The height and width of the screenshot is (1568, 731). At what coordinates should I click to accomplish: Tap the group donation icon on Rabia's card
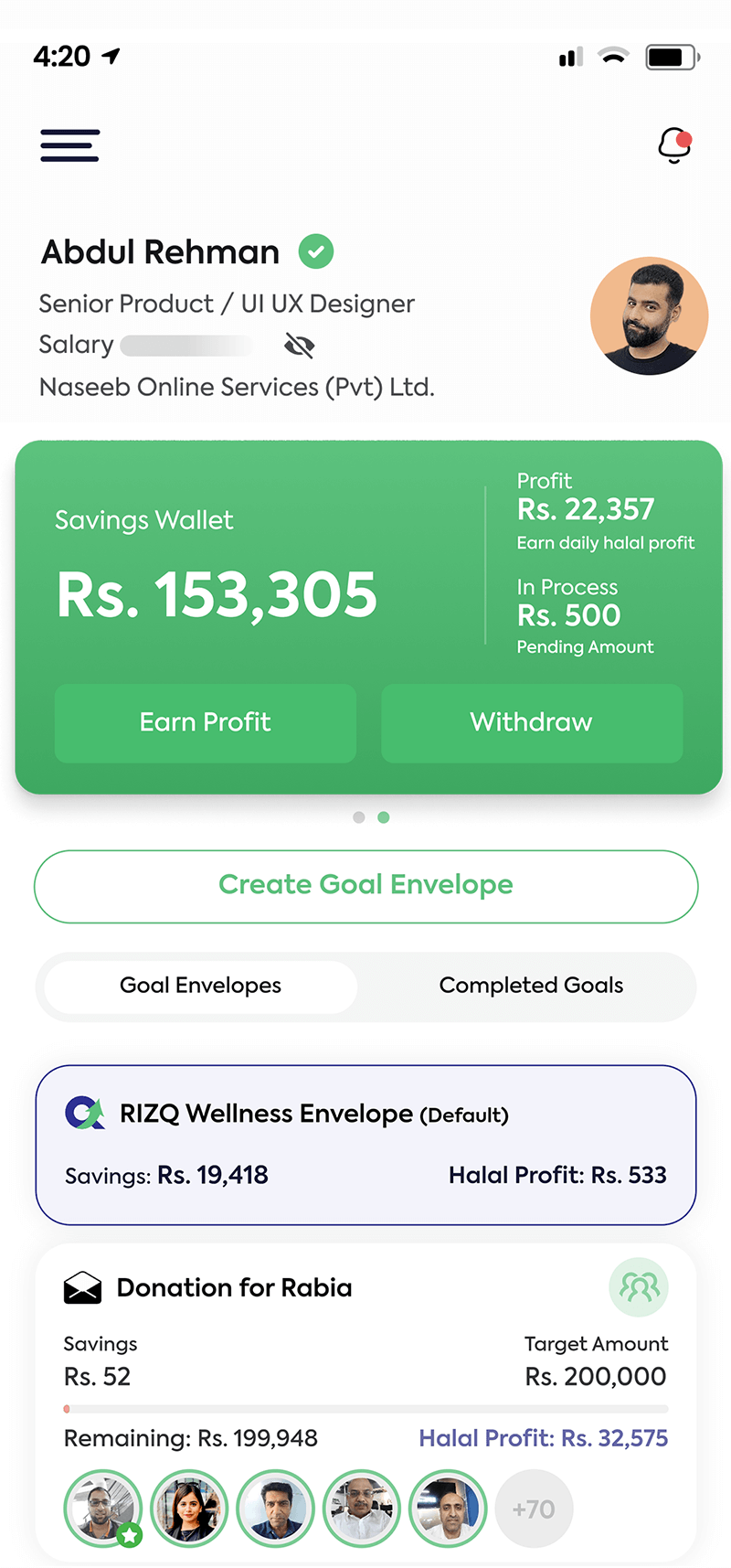pos(639,1286)
